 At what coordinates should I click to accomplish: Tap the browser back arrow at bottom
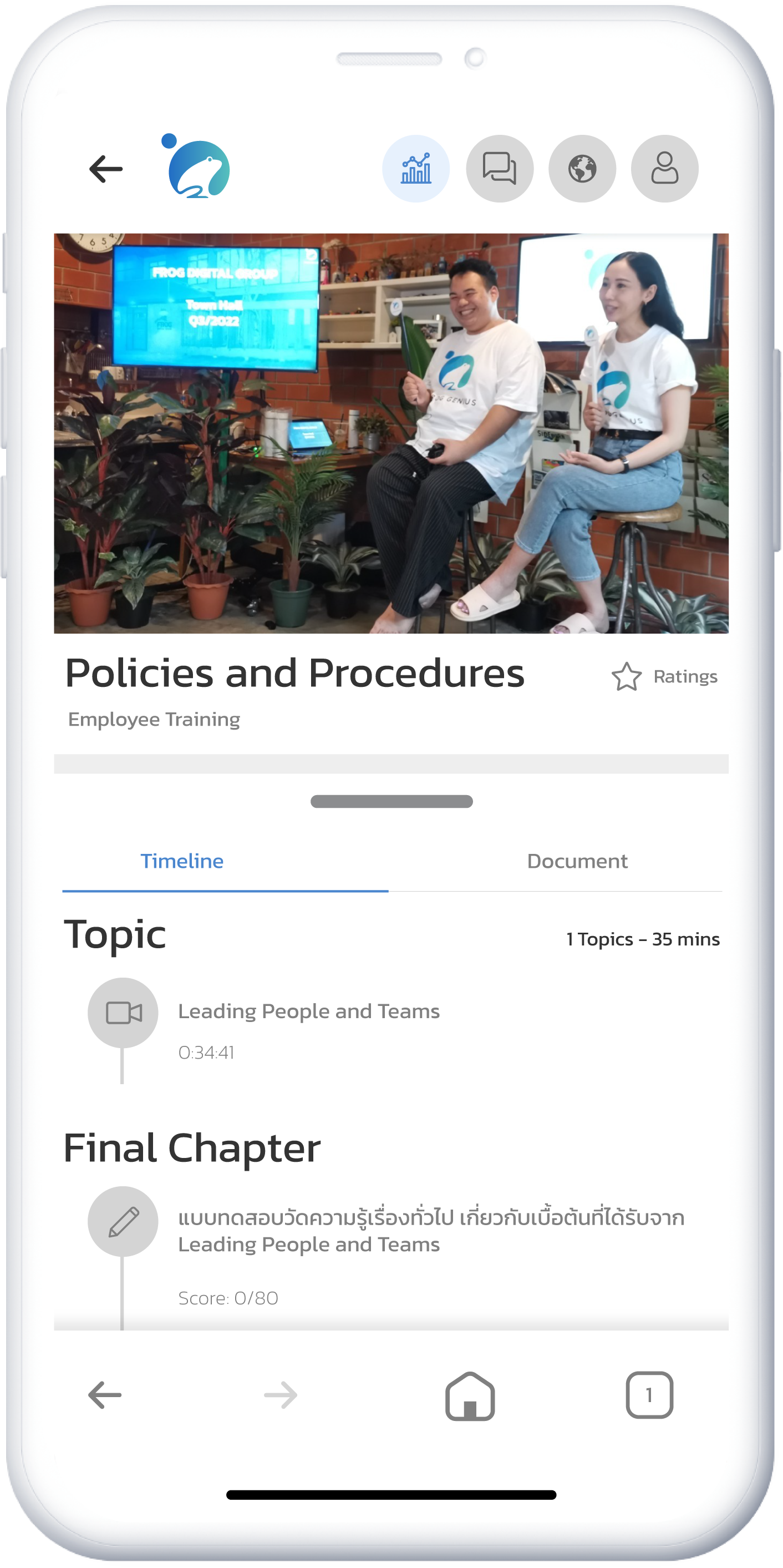tap(105, 1394)
